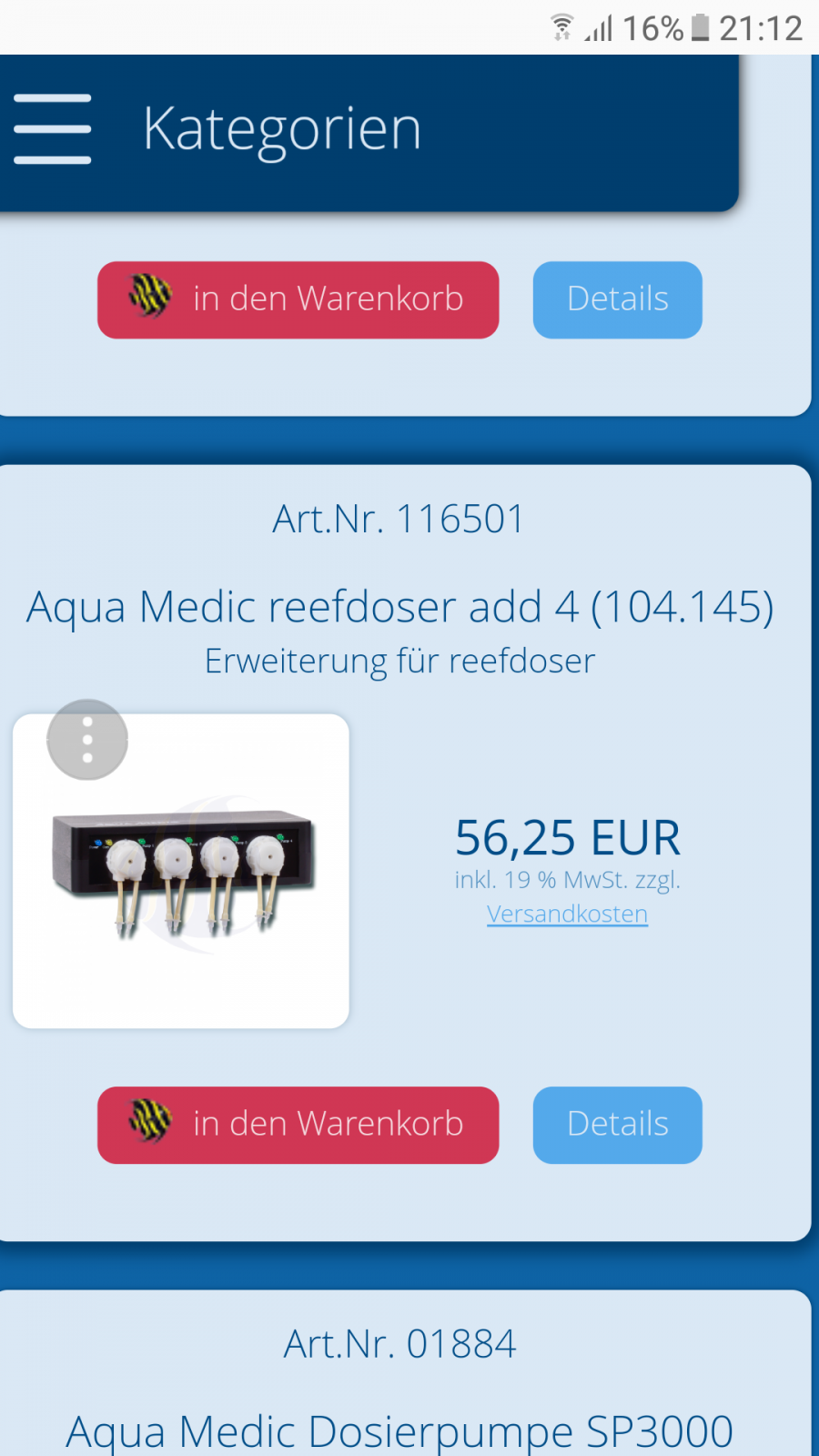Screen dimensions: 819x1456
Task: Tap the reefdoser add 4 product image
Action: coord(181,871)
